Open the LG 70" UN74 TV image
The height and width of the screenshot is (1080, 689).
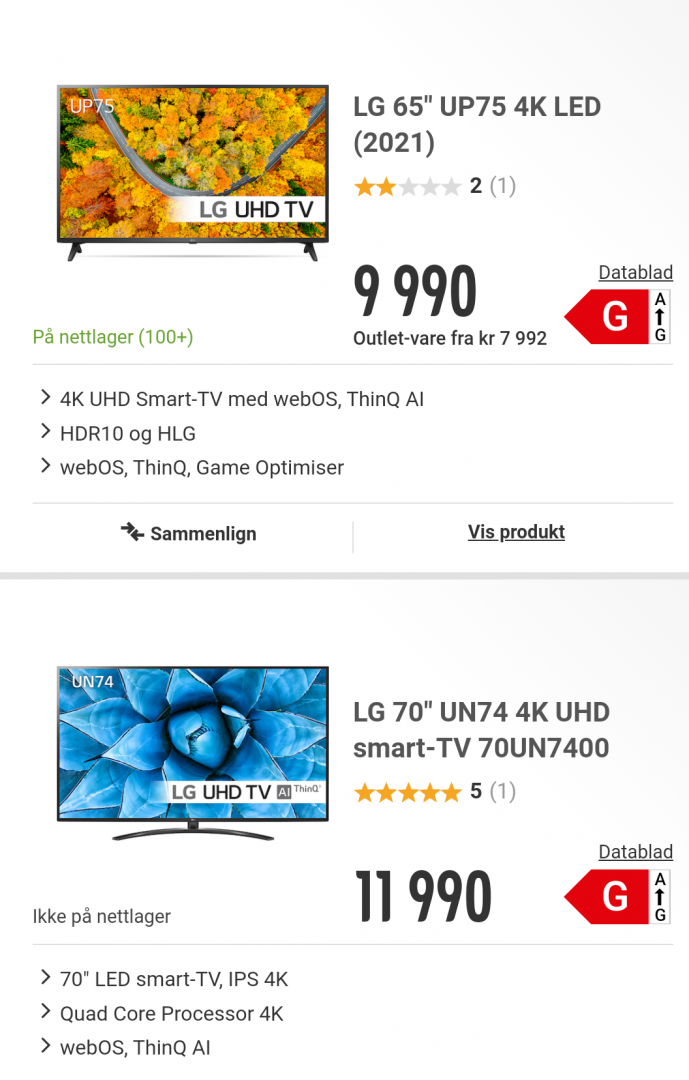coord(192,752)
